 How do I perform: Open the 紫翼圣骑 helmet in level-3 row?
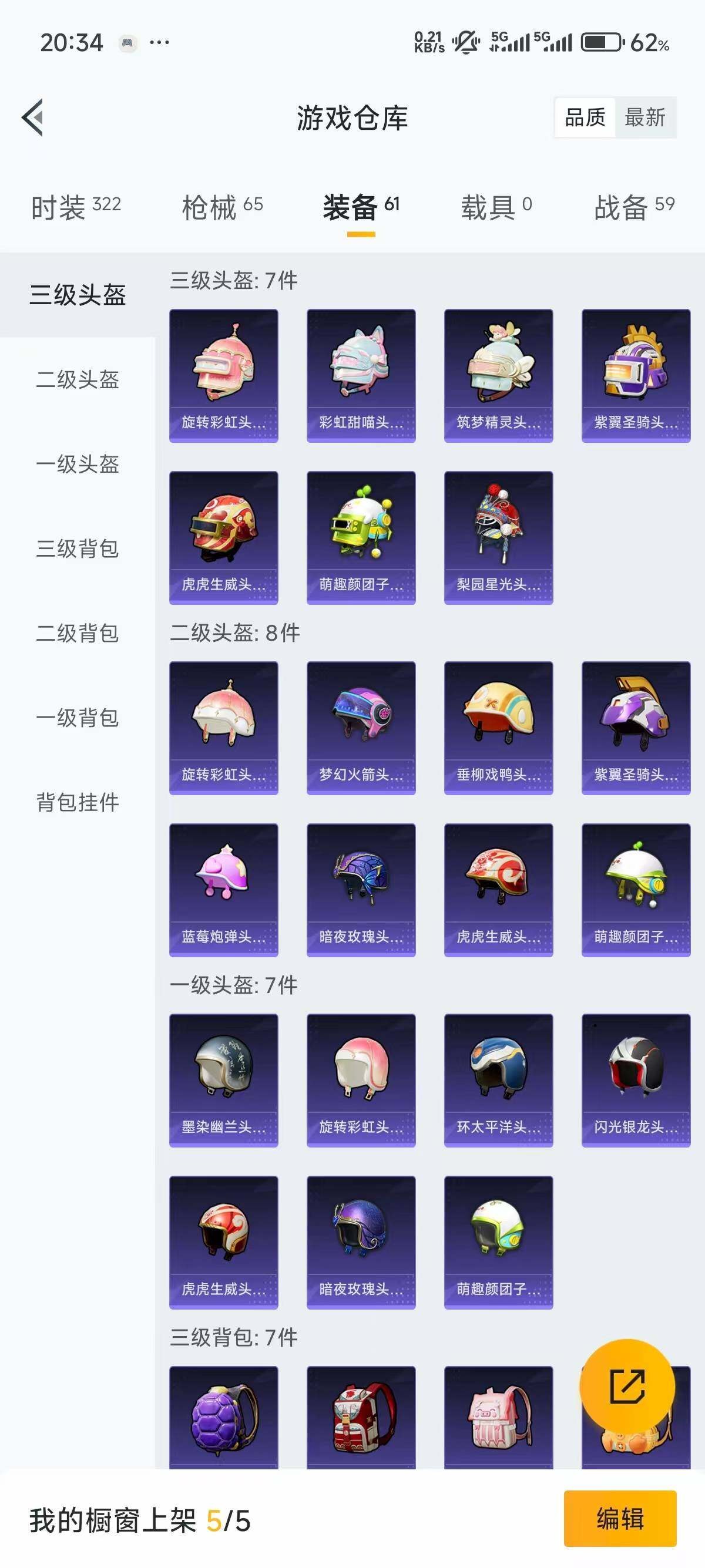point(636,373)
